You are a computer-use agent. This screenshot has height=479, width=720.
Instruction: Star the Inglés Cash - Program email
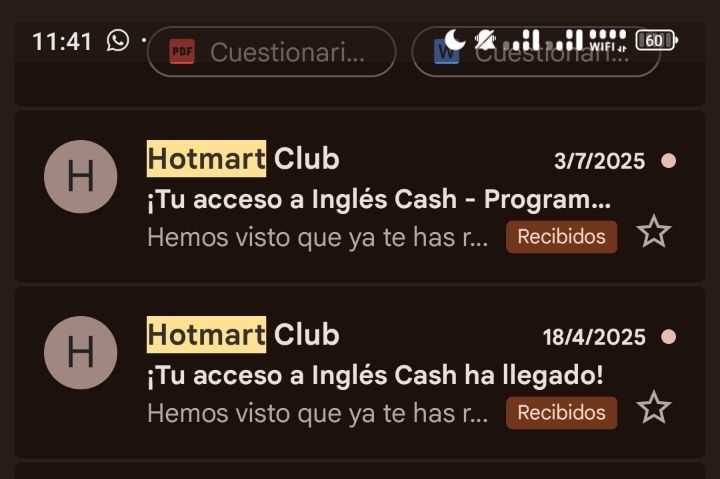[x=654, y=232]
